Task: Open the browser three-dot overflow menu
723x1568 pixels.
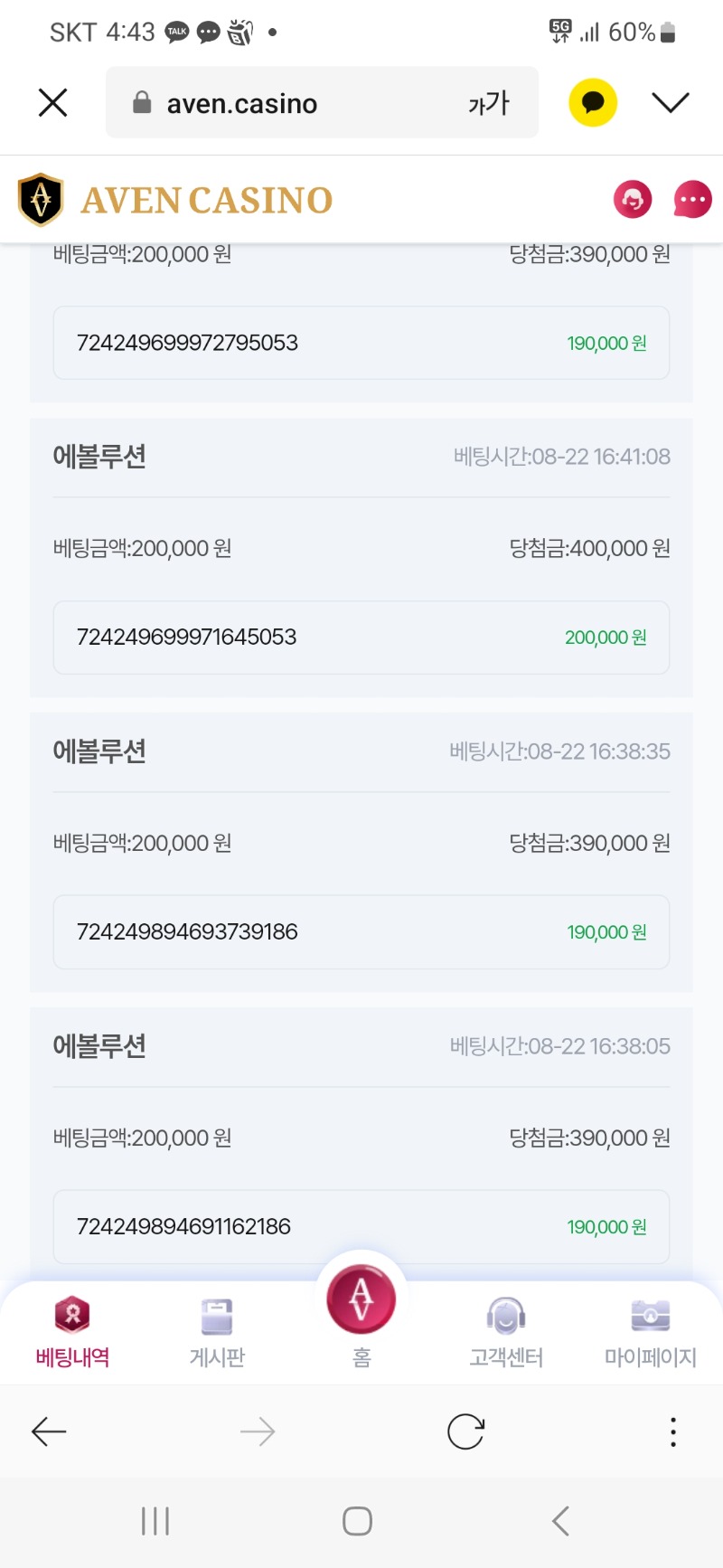Action: tap(673, 1431)
